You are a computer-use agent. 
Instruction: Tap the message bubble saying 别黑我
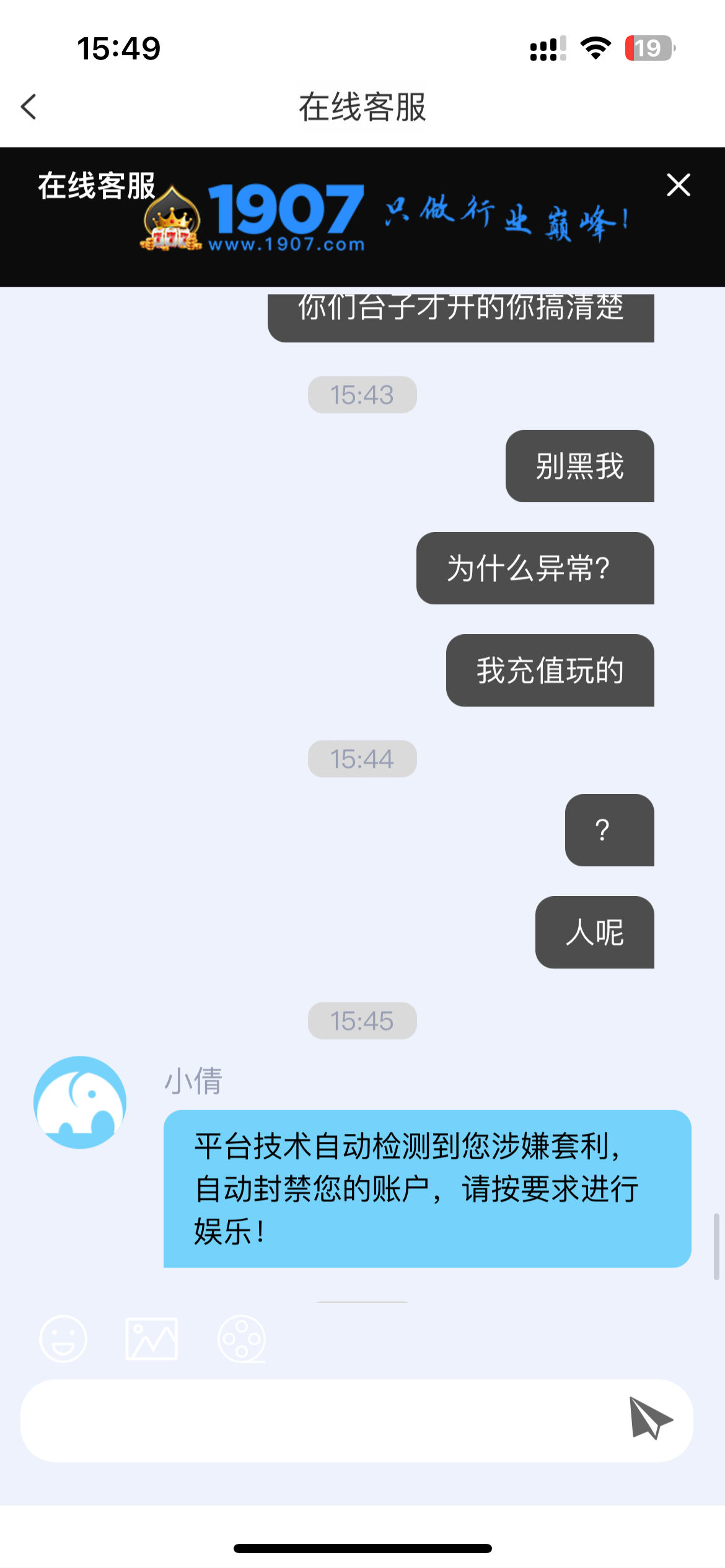pos(579,466)
